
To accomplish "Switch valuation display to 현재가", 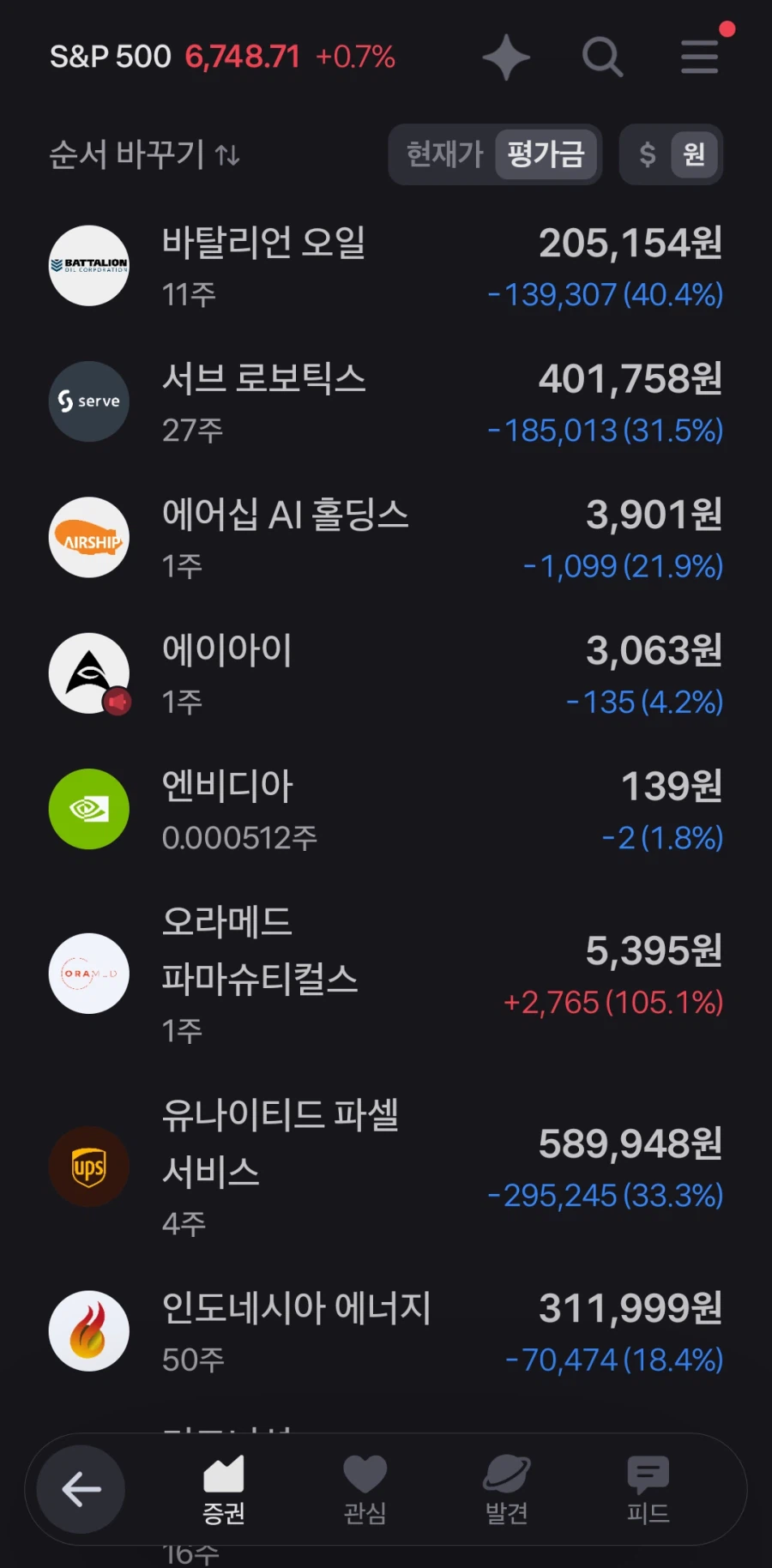I will coord(443,154).
